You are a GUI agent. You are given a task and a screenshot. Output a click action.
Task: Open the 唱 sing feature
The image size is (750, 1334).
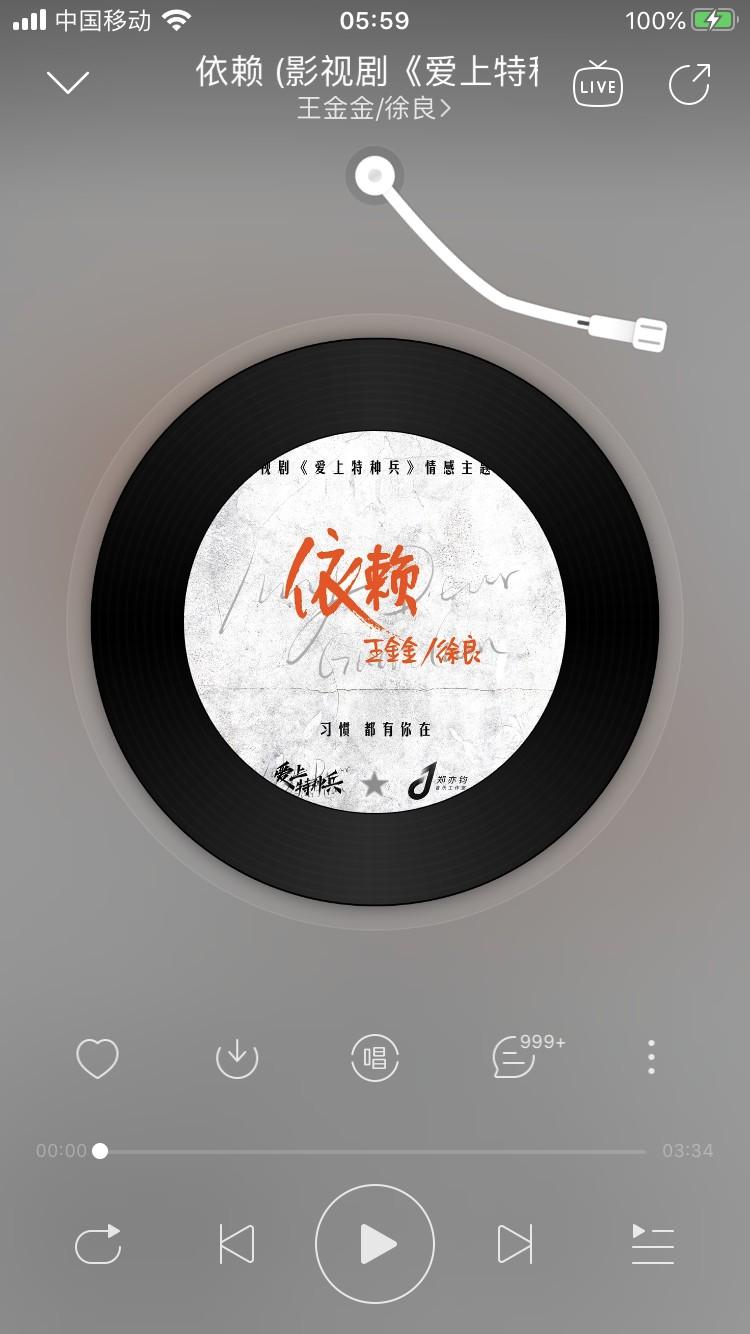(375, 1058)
